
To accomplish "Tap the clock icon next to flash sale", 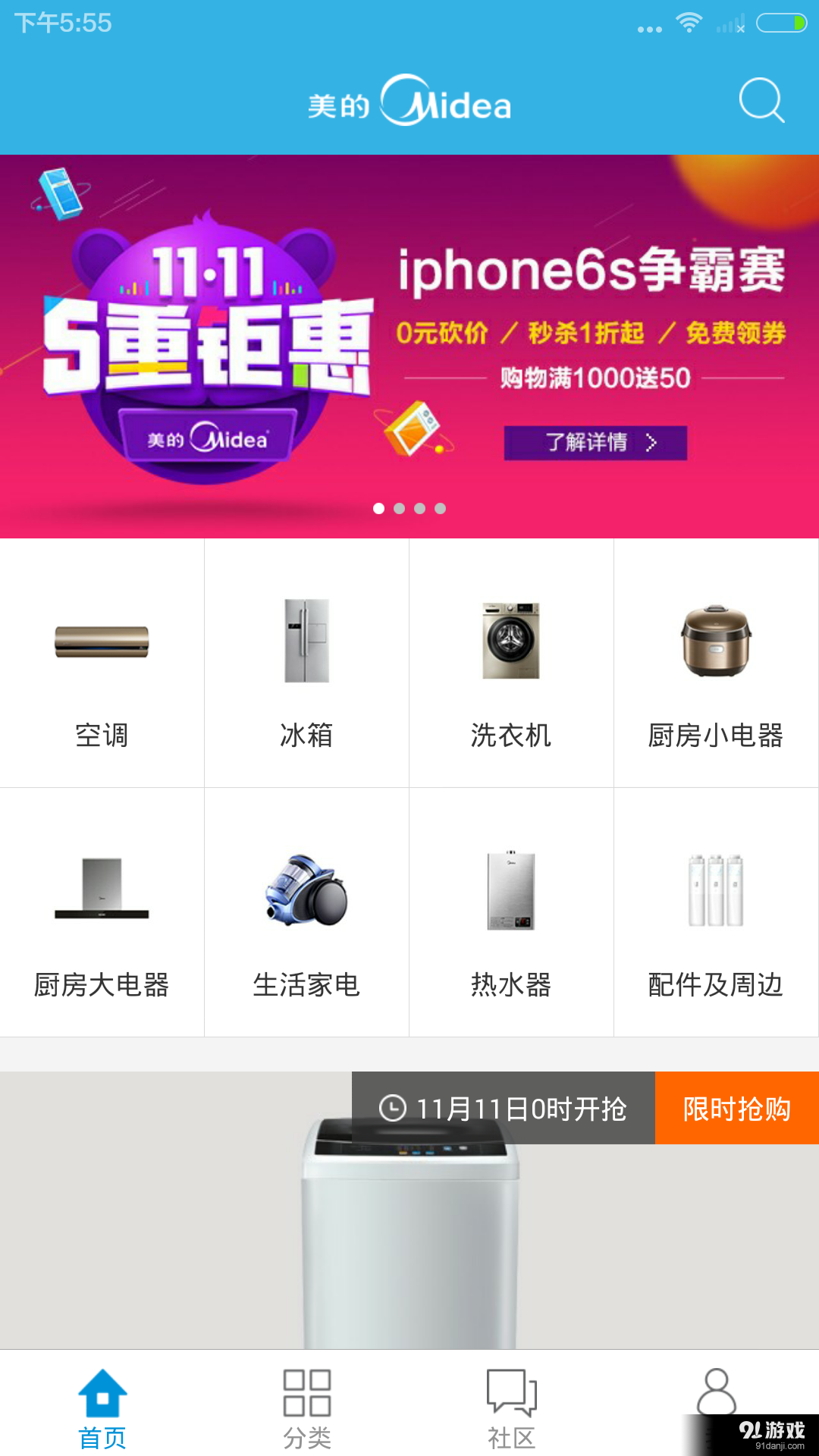I will pos(394,1108).
